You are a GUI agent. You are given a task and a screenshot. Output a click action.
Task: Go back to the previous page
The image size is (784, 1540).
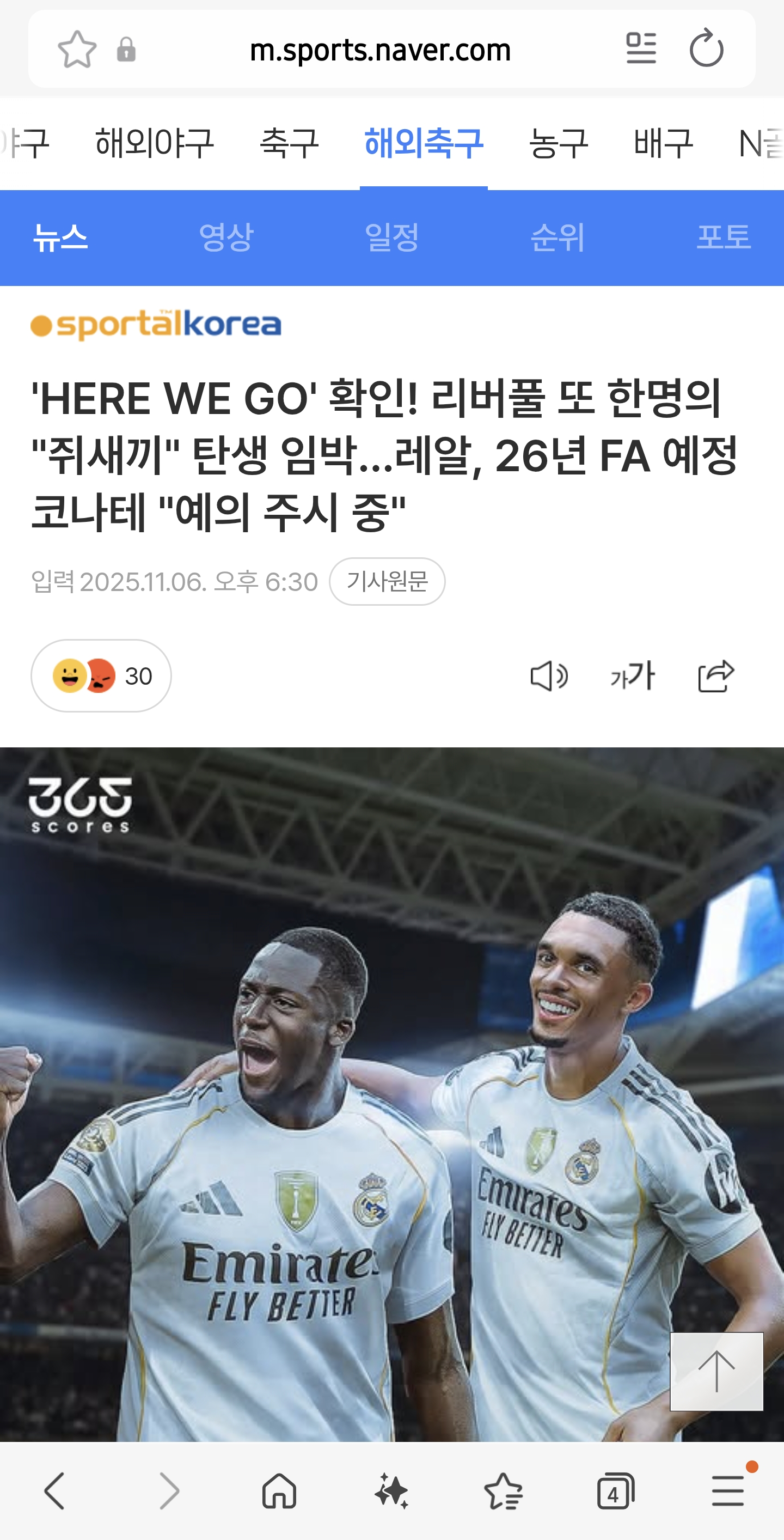[55, 1491]
